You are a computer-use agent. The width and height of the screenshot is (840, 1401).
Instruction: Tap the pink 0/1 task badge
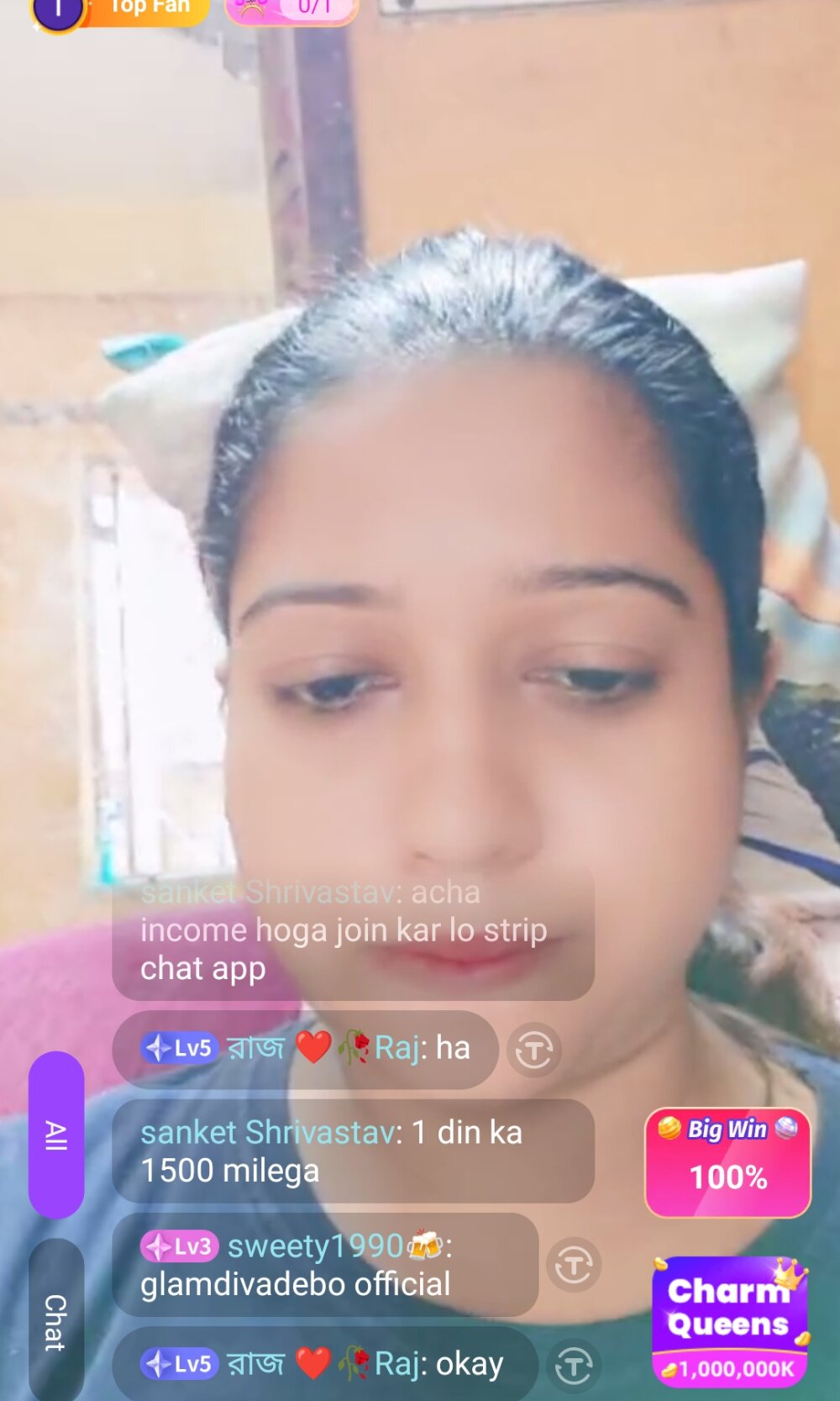pyautogui.click(x=291, y=10)
